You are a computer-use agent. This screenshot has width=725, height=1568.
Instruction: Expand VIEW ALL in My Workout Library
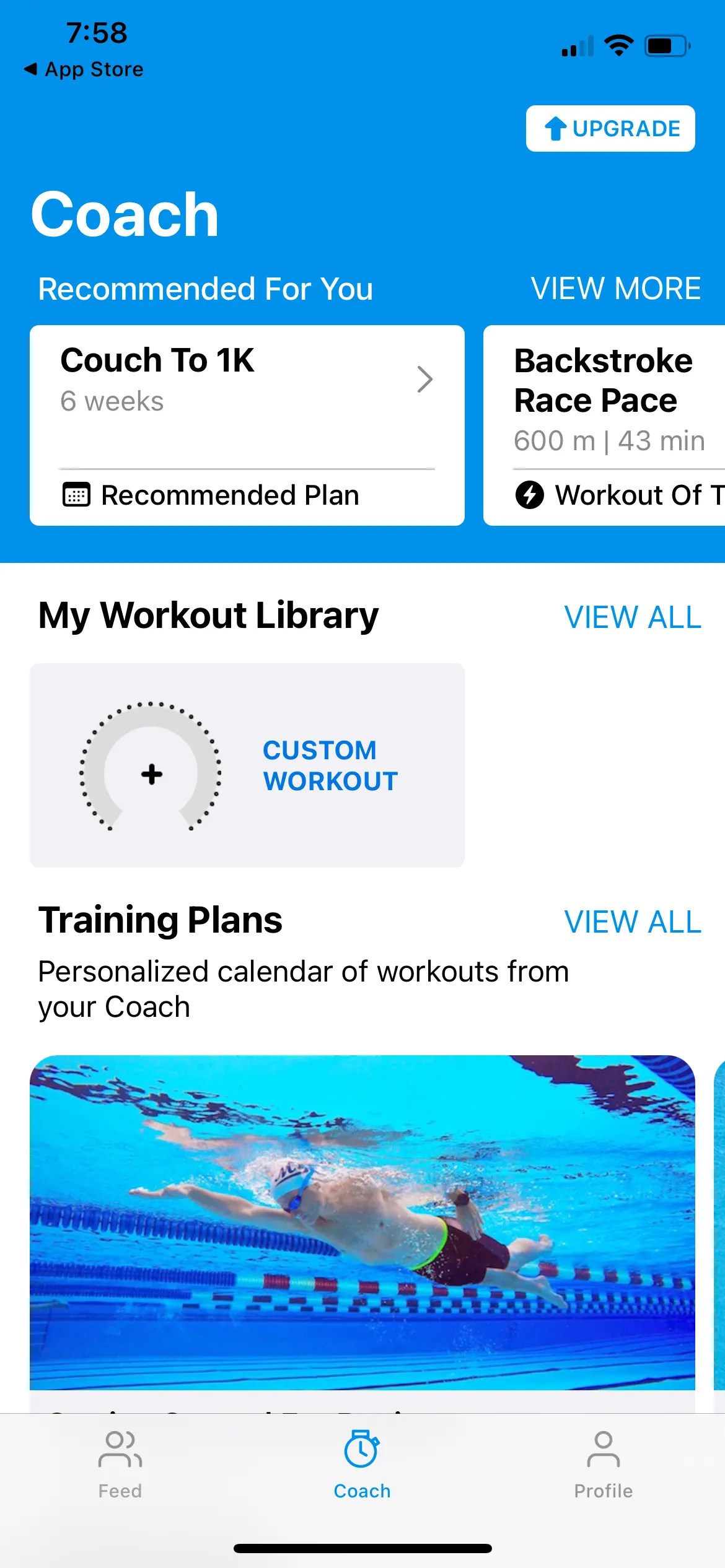coord(633,617)
